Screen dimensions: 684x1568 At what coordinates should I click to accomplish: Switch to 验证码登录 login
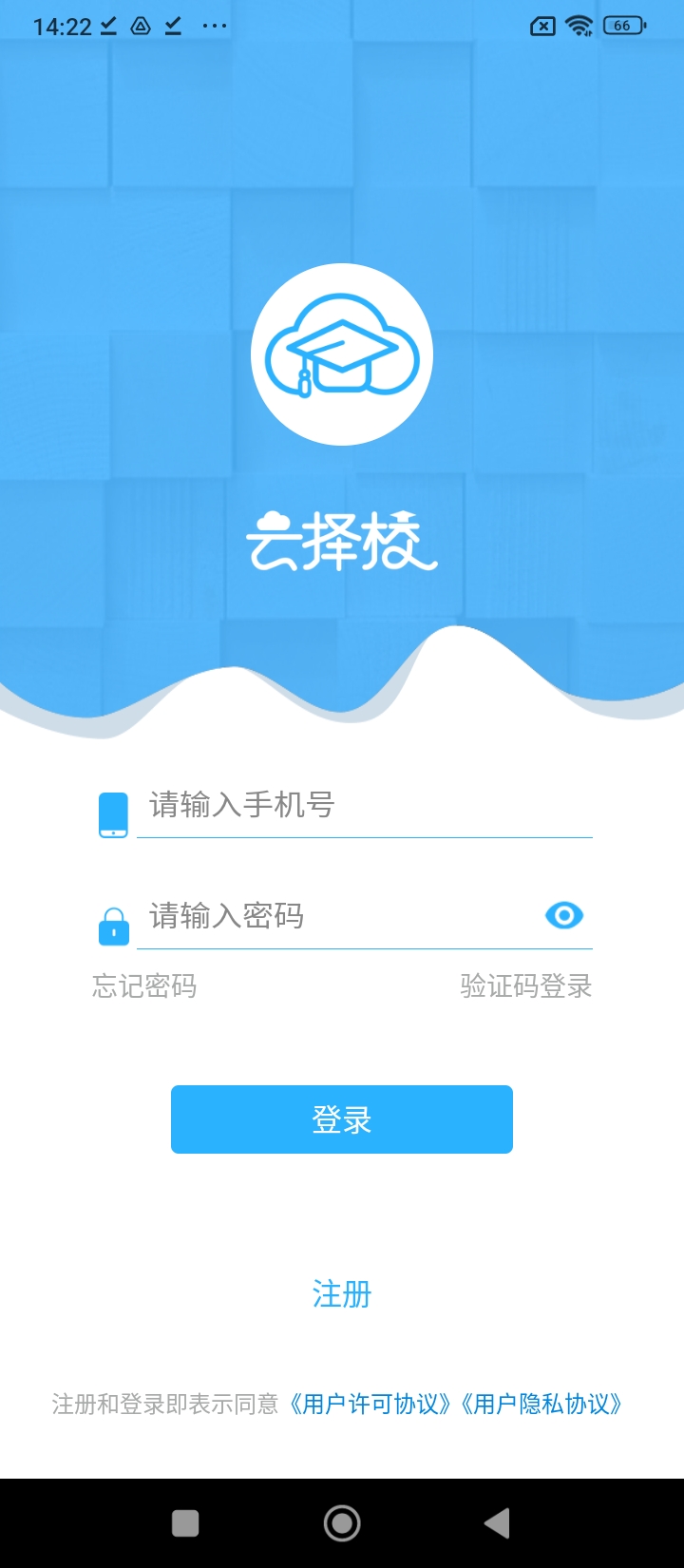(526, 986)
